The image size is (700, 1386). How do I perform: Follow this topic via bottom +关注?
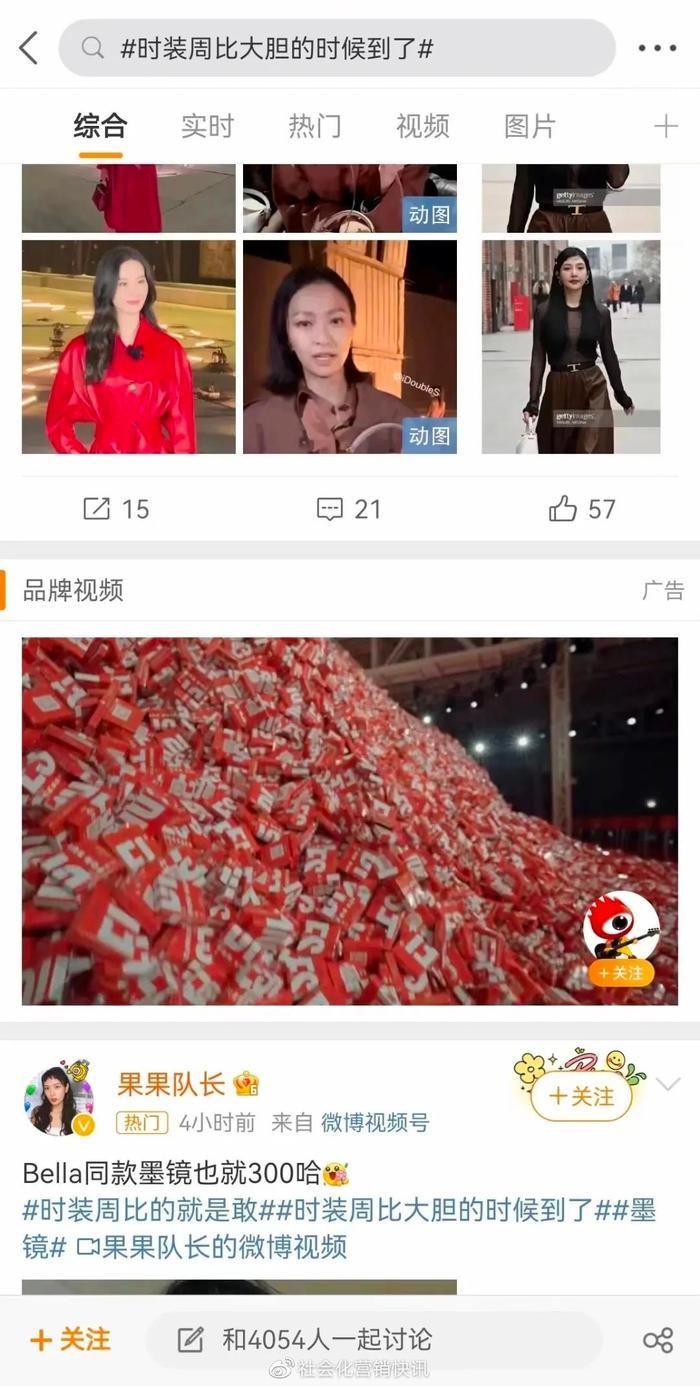pos(70,1340)
